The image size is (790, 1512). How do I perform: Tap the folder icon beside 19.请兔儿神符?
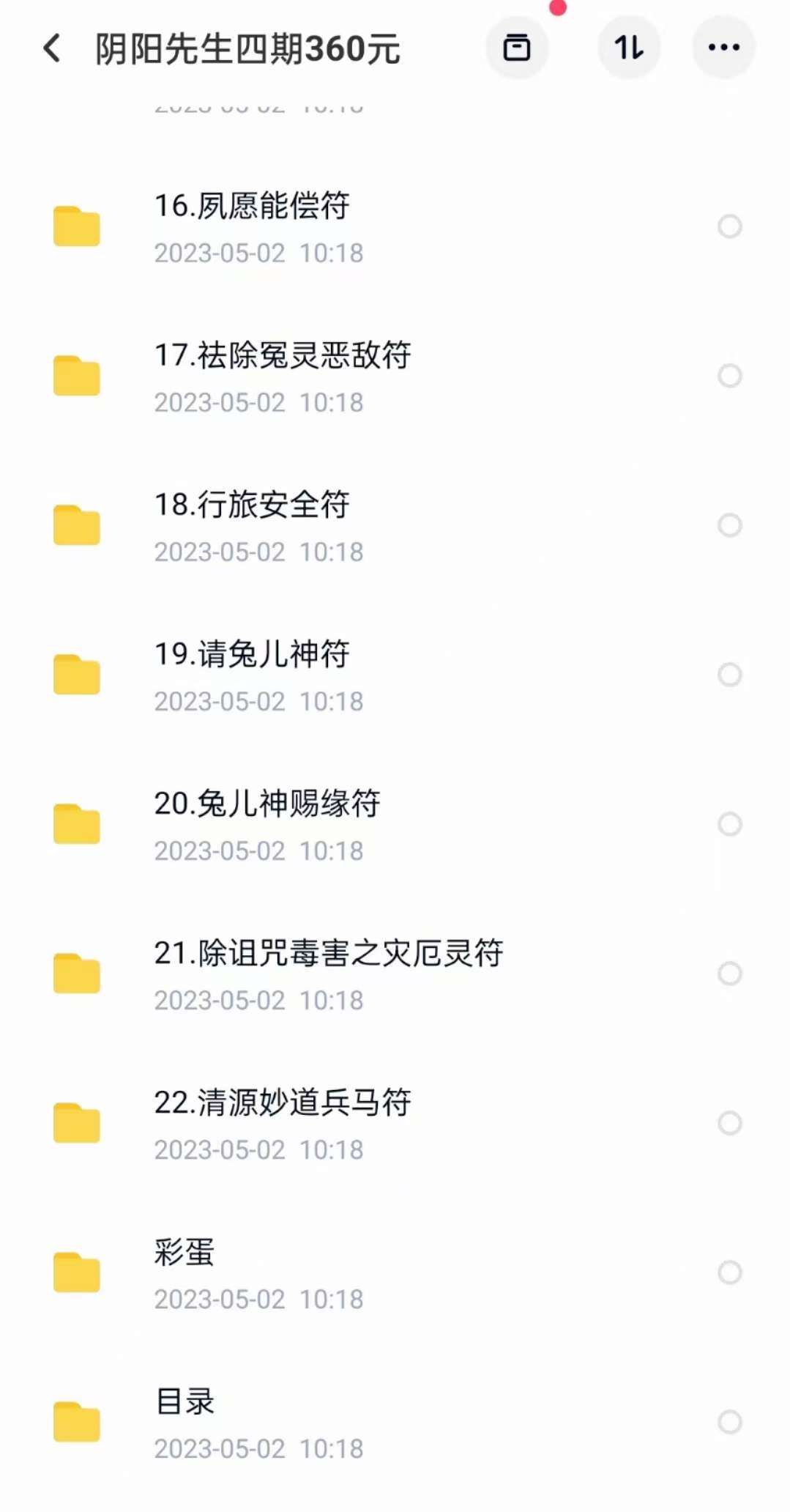(76, 674)
